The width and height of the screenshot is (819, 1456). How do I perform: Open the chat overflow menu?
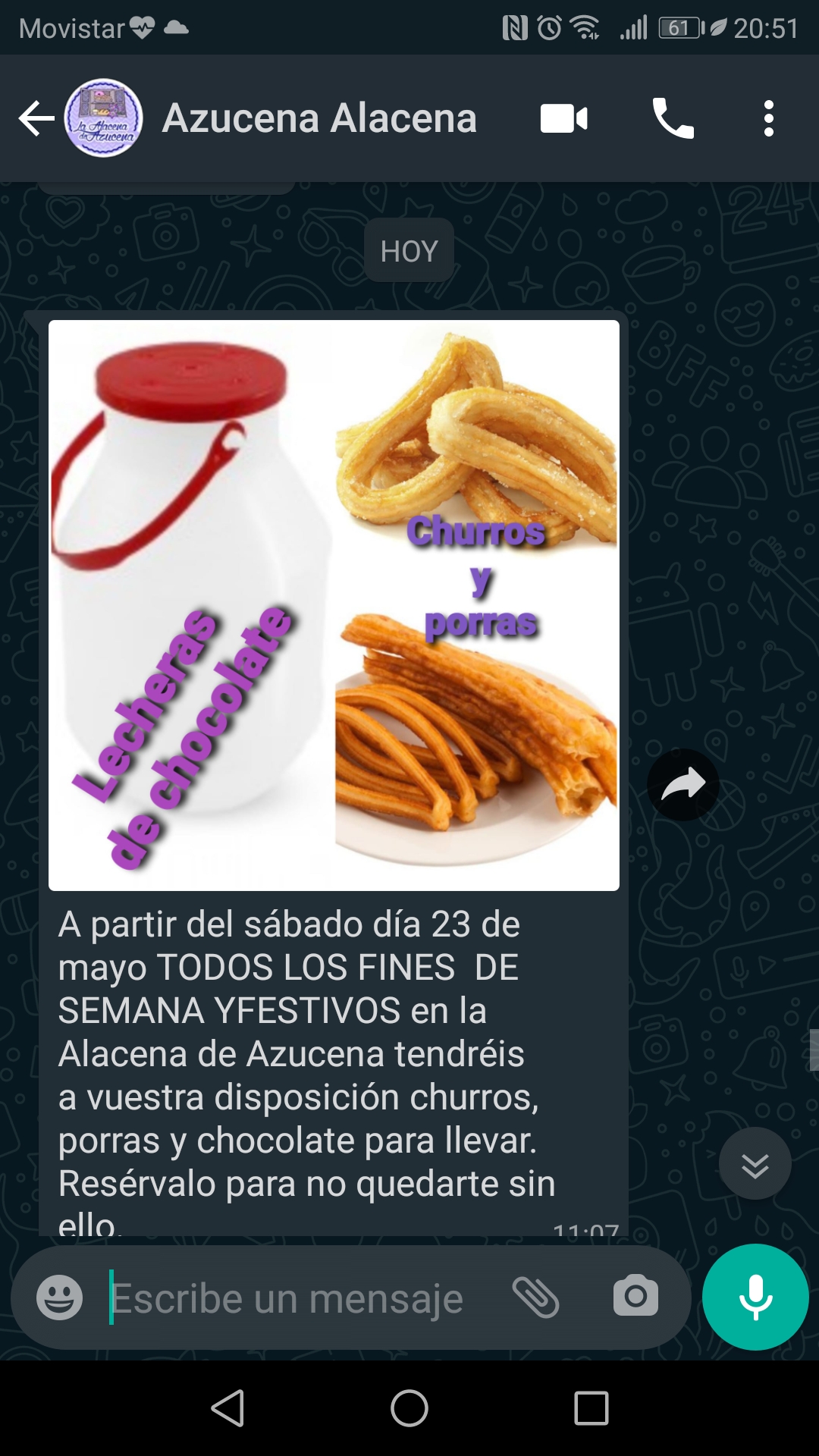768,119
